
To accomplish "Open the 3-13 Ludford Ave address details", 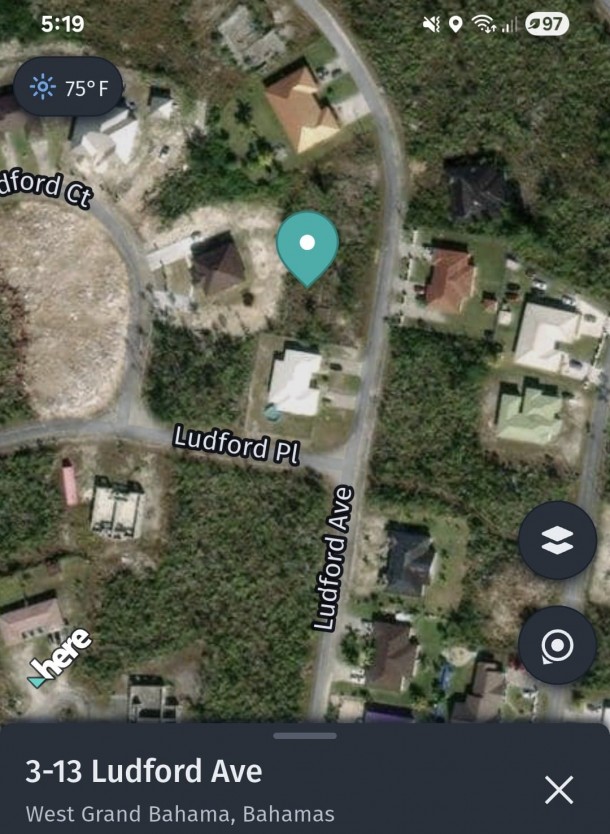I will [144, 772].
